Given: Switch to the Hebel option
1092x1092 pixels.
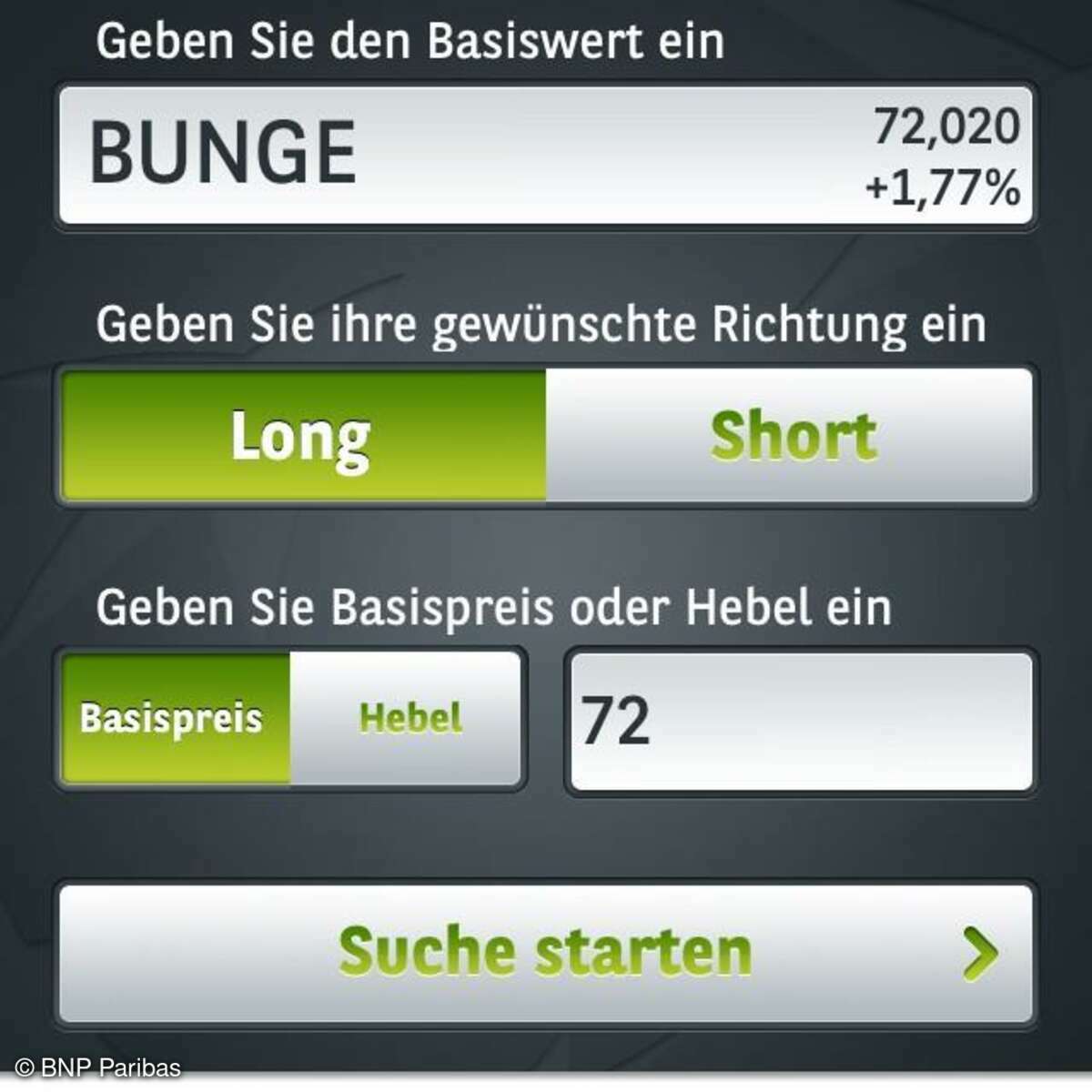Looking at the screenshot, I should click(x=409, y=719).
